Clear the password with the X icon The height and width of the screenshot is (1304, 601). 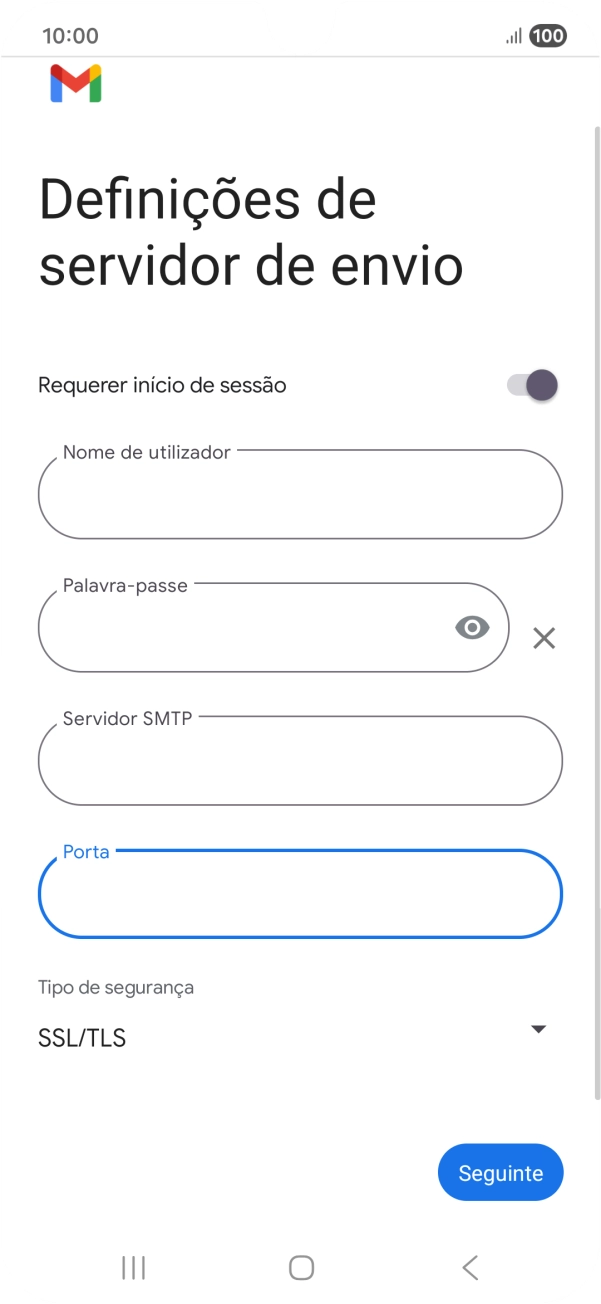[x=544, y=638]
